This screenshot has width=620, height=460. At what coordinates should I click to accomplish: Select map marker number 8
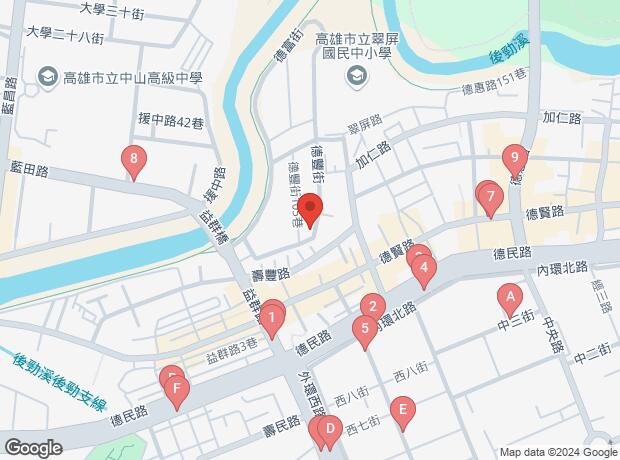(x=132, y=158)
